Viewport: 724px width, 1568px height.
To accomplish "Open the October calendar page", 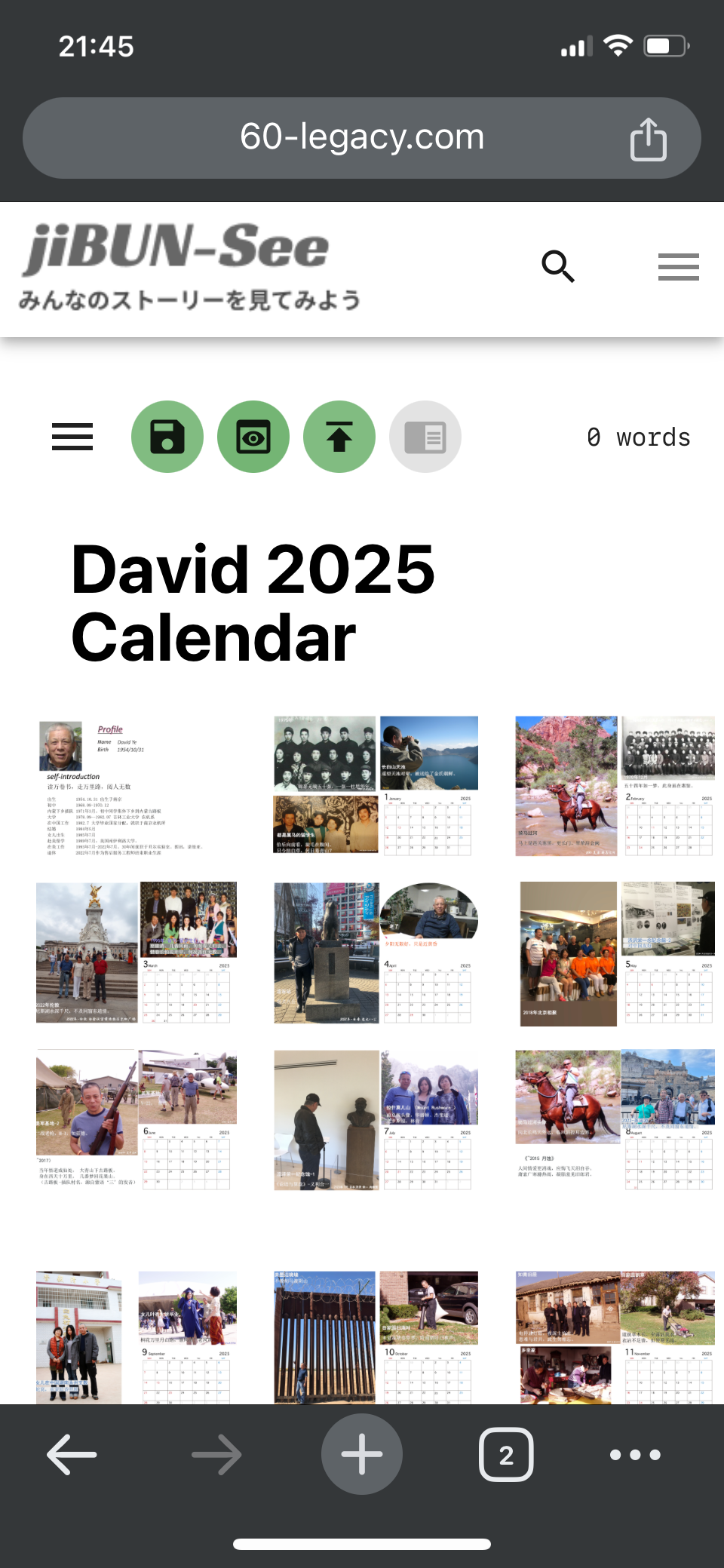I will (x=376, y=1336).
